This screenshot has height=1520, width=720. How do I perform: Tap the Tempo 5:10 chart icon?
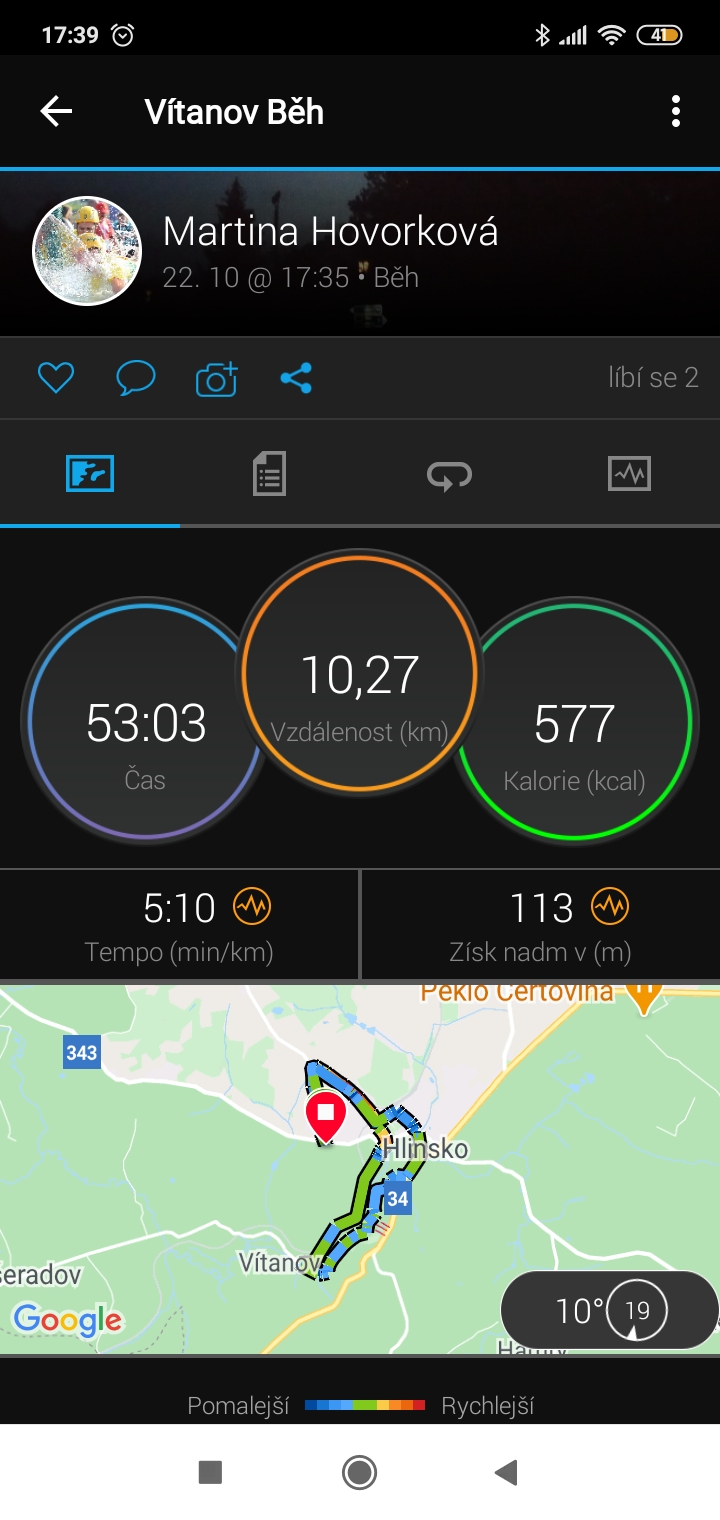[252, 907]
